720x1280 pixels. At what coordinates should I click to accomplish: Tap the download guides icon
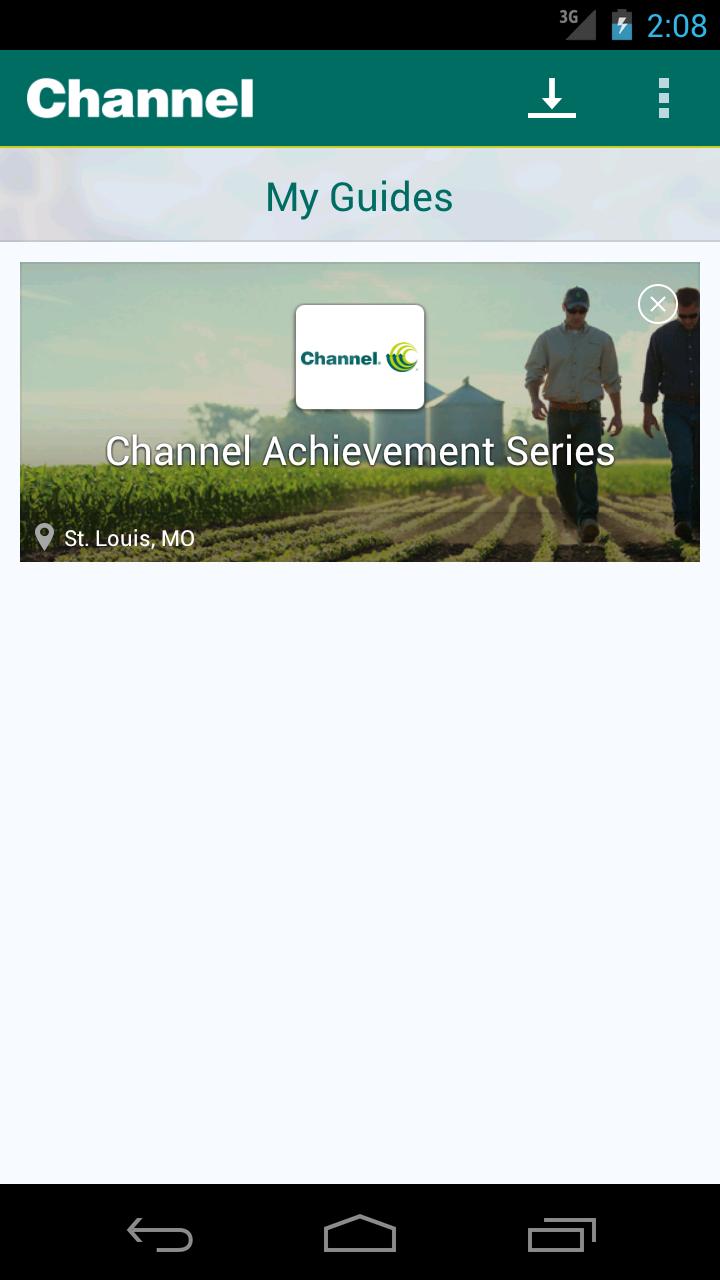(552, 99)
